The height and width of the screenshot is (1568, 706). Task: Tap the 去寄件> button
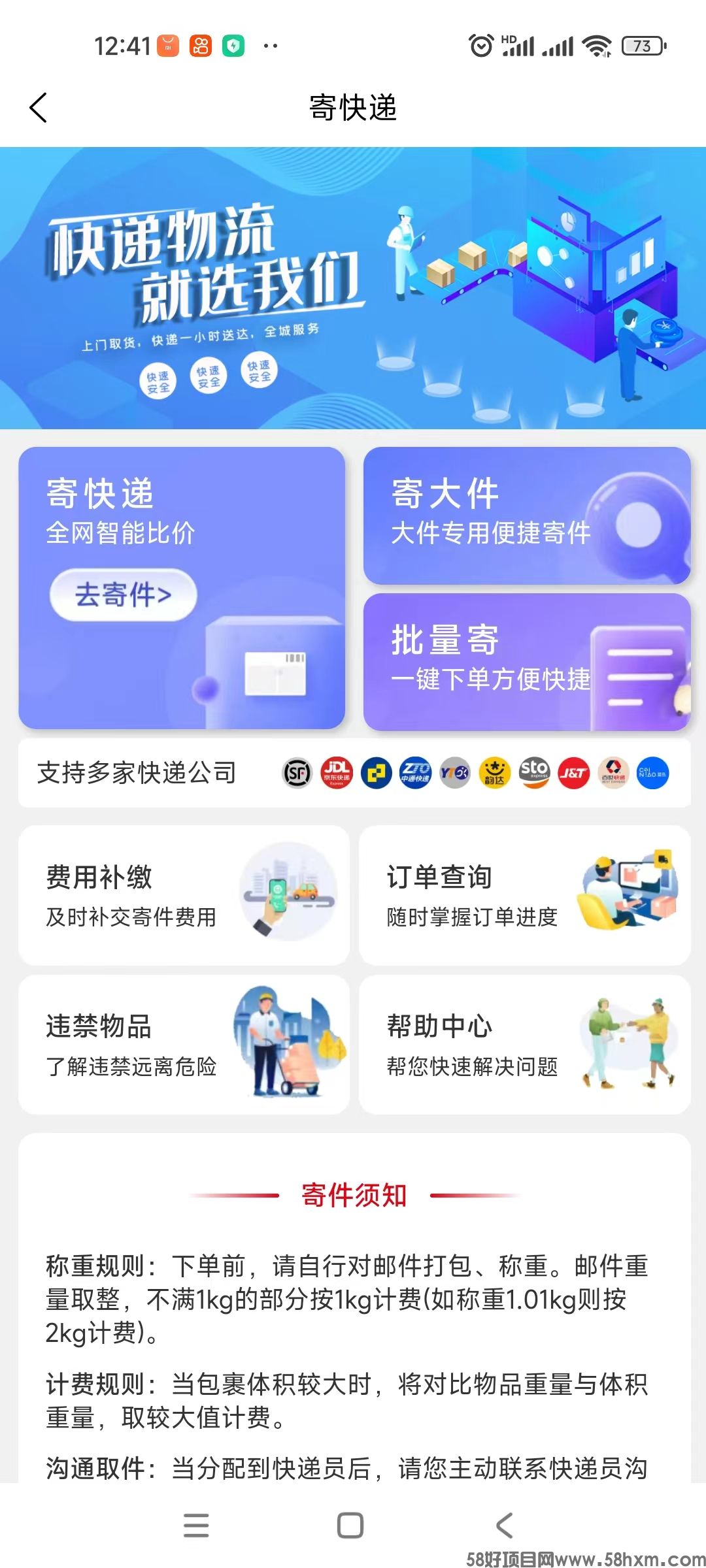(124, 595)
